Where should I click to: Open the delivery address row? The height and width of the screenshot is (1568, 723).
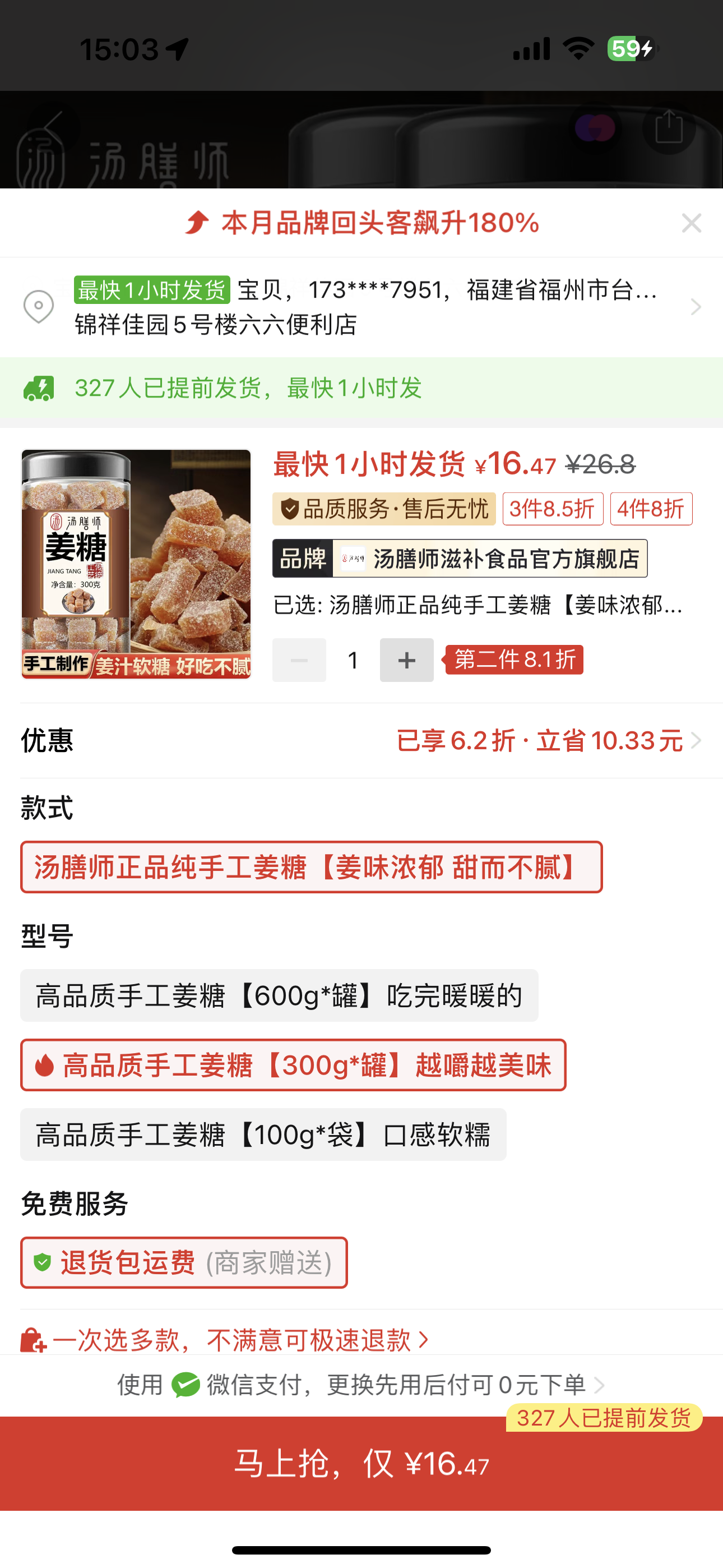365,307
